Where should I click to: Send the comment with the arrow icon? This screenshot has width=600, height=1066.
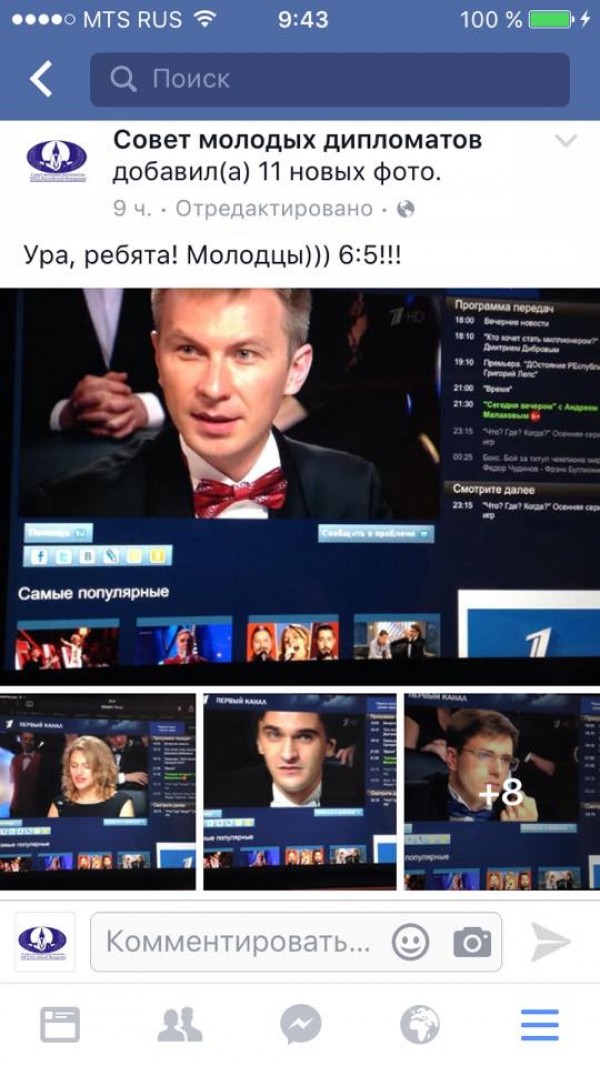pos(551,942)
